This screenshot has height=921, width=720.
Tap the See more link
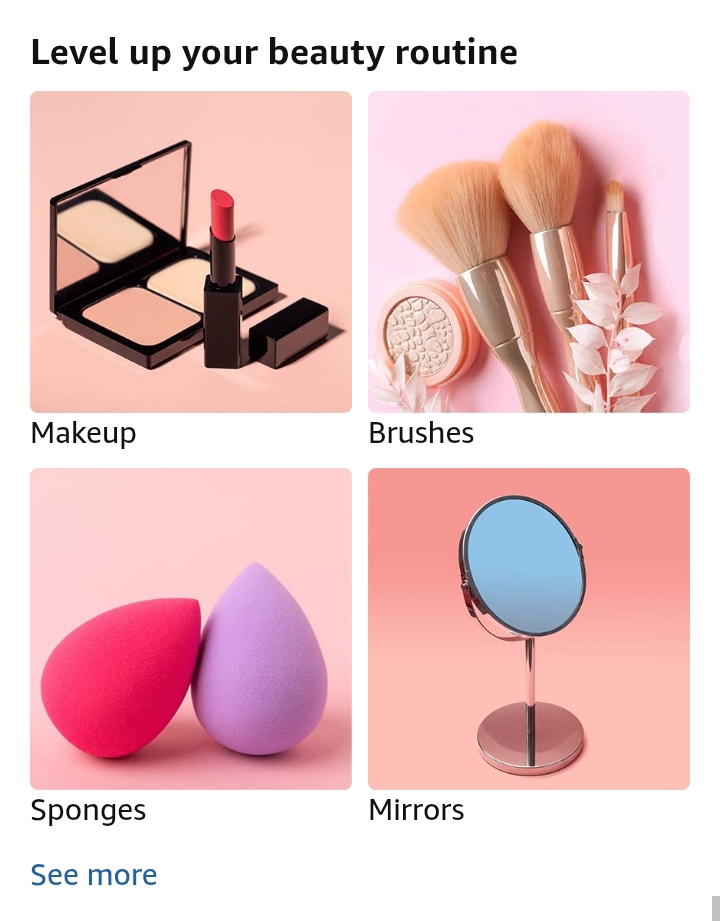pyautogui.click(x=94, y=875)
